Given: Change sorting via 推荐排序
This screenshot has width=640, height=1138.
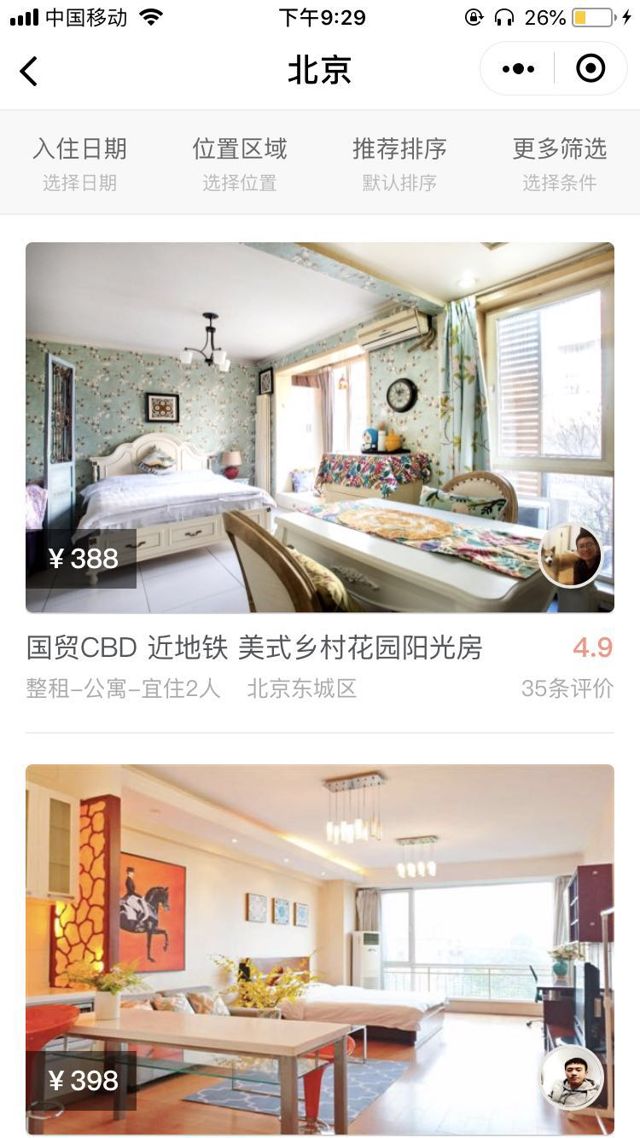Looking at the screenshot, I should (x=399, y=164).
